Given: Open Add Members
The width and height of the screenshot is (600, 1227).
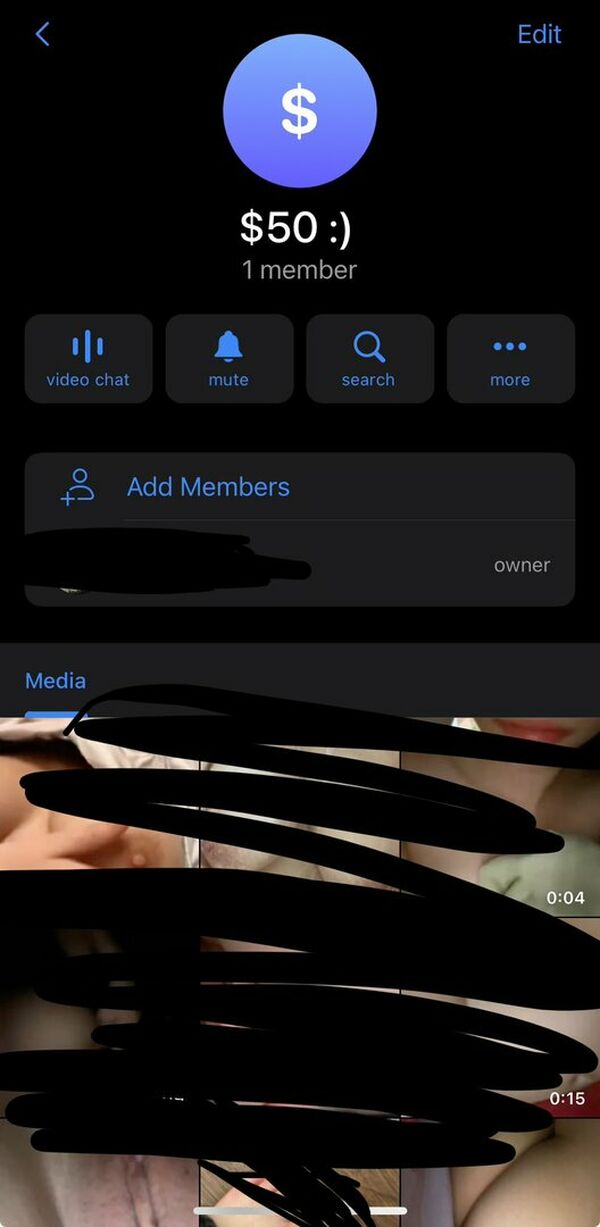Looking at the screenshot, I should [208, 487].
